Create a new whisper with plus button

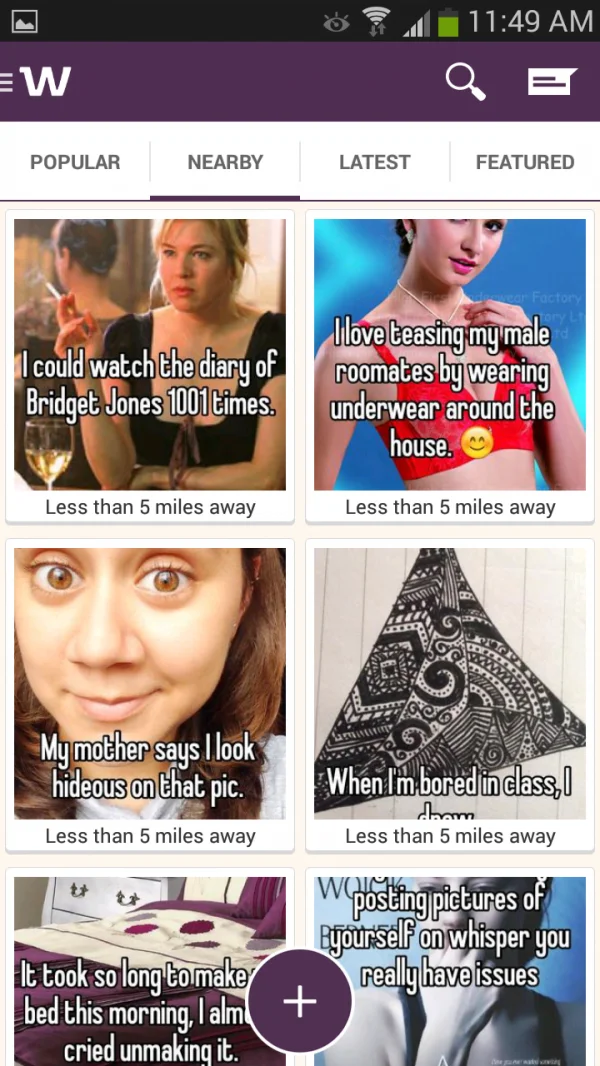click(300, 1001)
